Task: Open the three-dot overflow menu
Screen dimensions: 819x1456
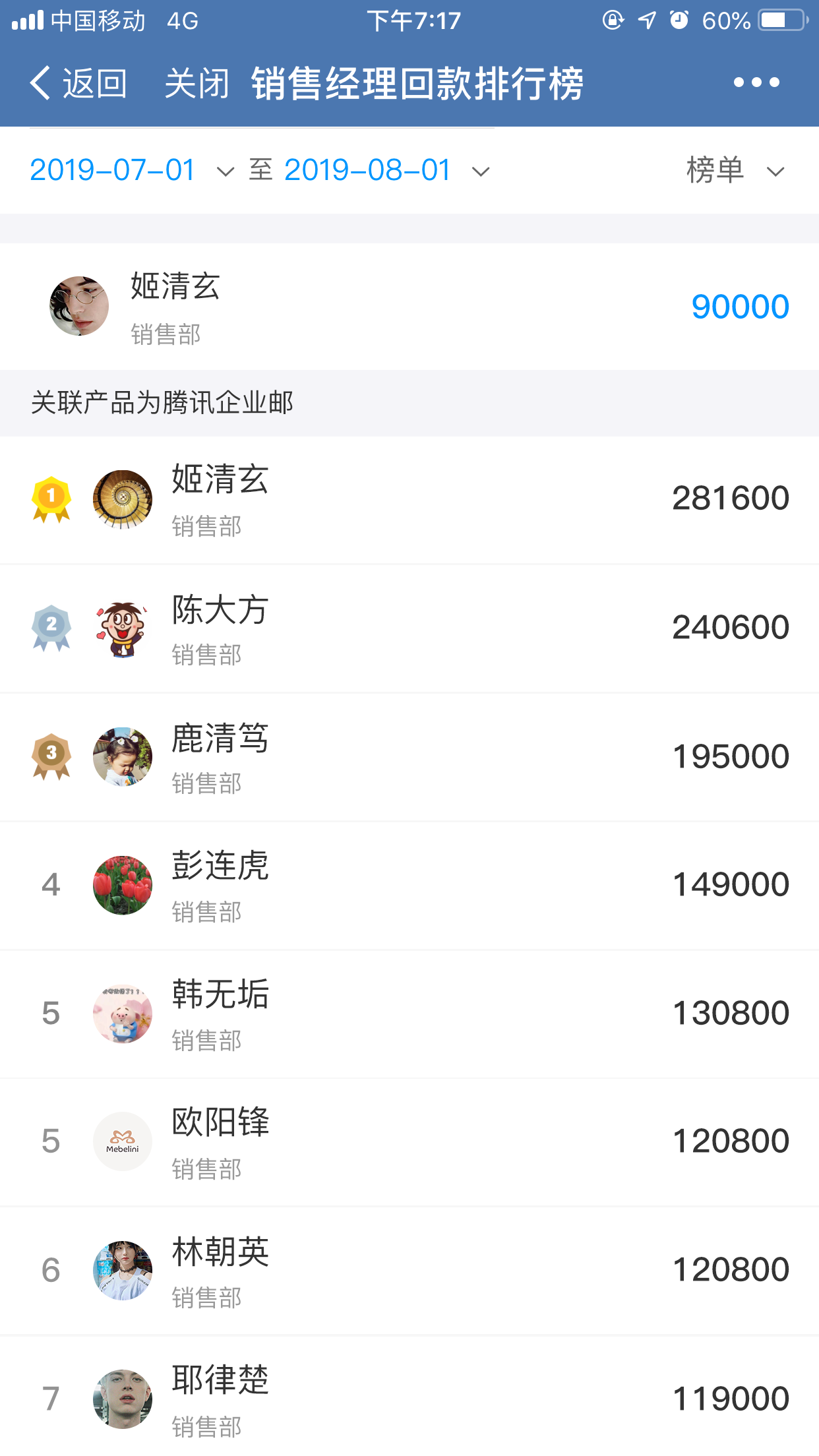Action: [x=756, y=82]
